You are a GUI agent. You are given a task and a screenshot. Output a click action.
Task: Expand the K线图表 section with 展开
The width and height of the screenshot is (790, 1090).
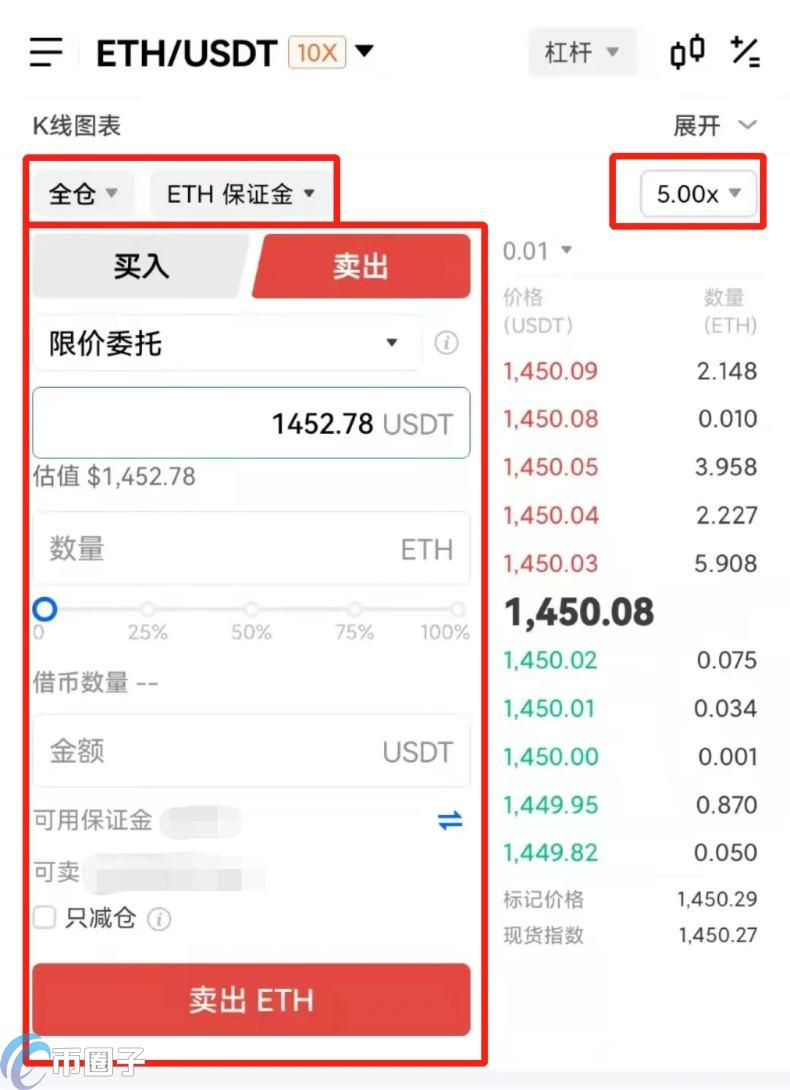(714, 126)
